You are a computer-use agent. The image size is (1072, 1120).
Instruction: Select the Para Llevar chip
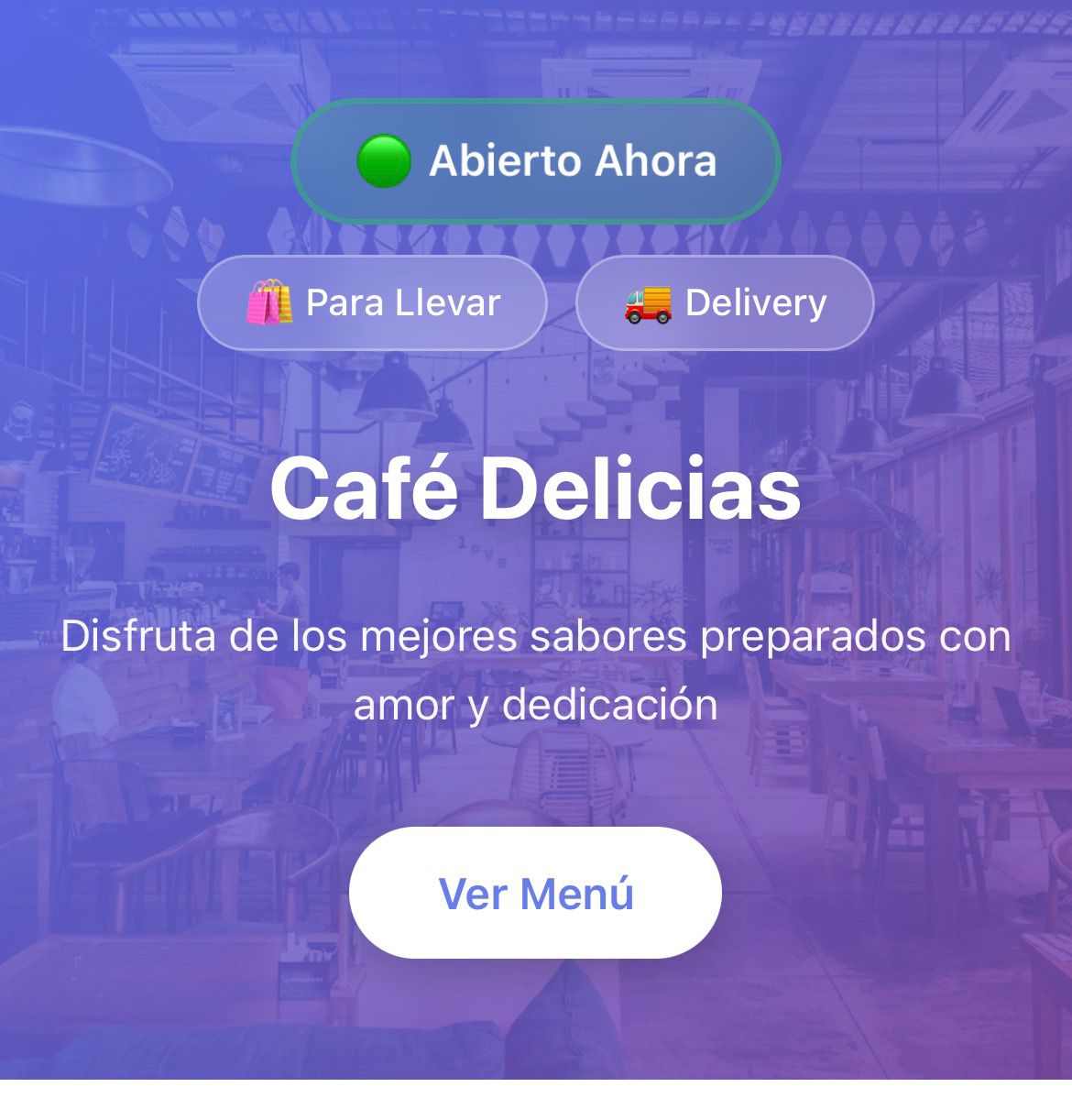tap(372, 302)
